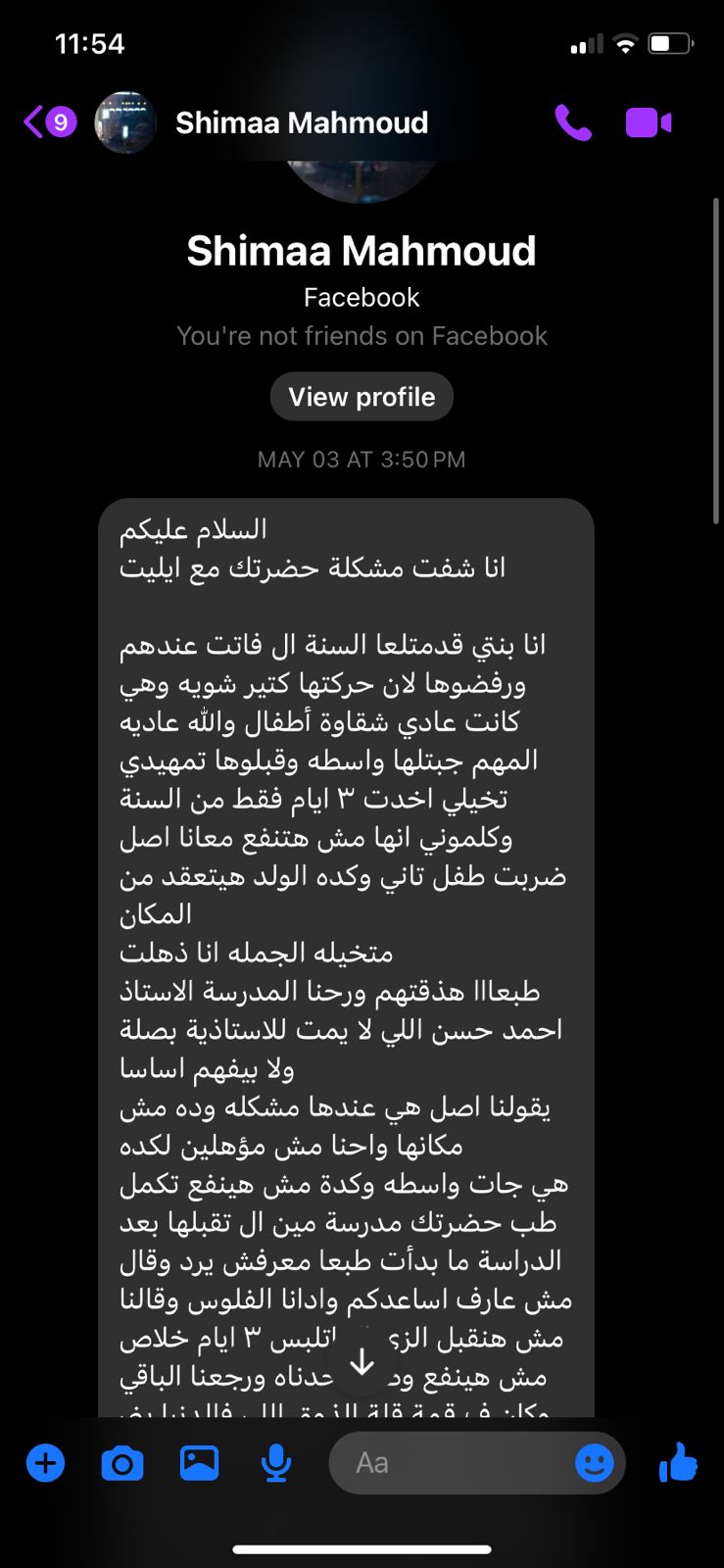
Task: Open the emoji picker
Action: (x=594, y=1463)
